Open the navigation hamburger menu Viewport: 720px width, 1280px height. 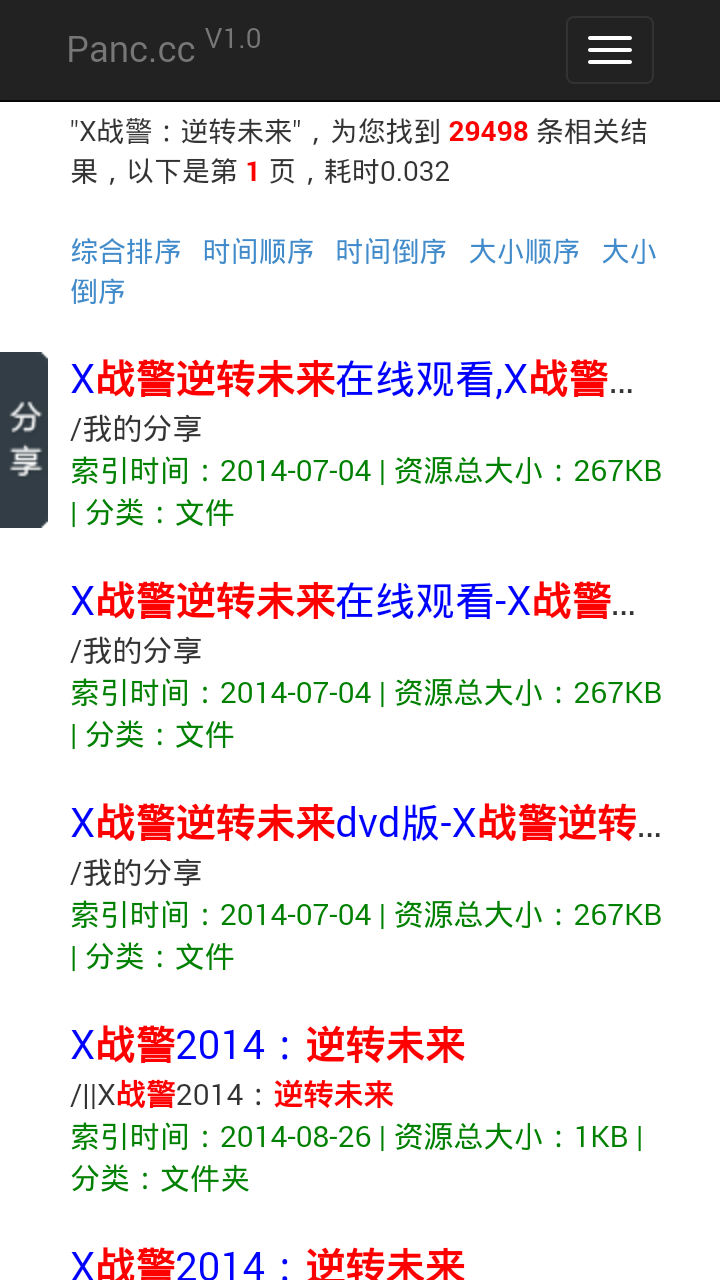click(609, 49)
